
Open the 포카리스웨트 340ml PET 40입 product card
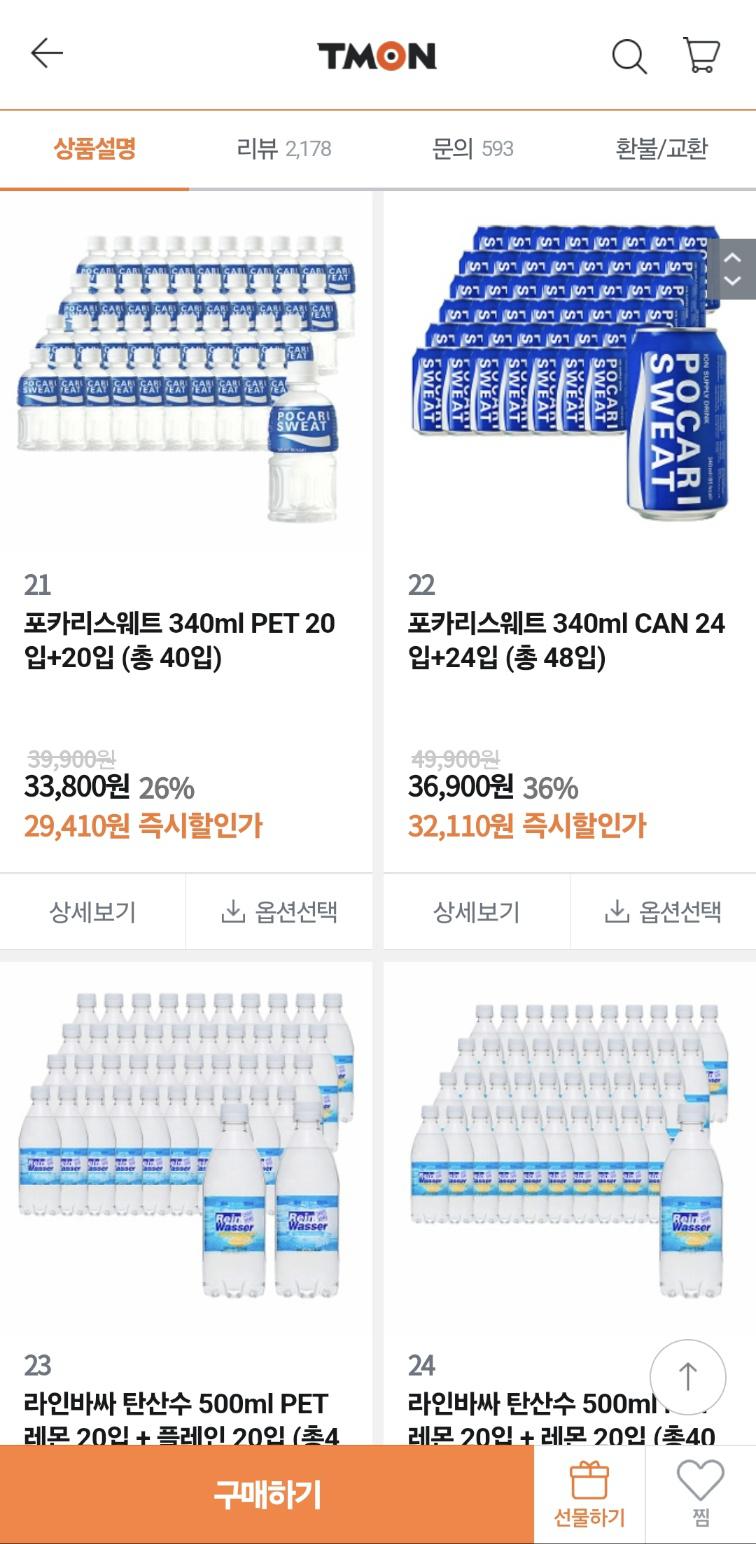pyautogui.click(x=186, y=380)
